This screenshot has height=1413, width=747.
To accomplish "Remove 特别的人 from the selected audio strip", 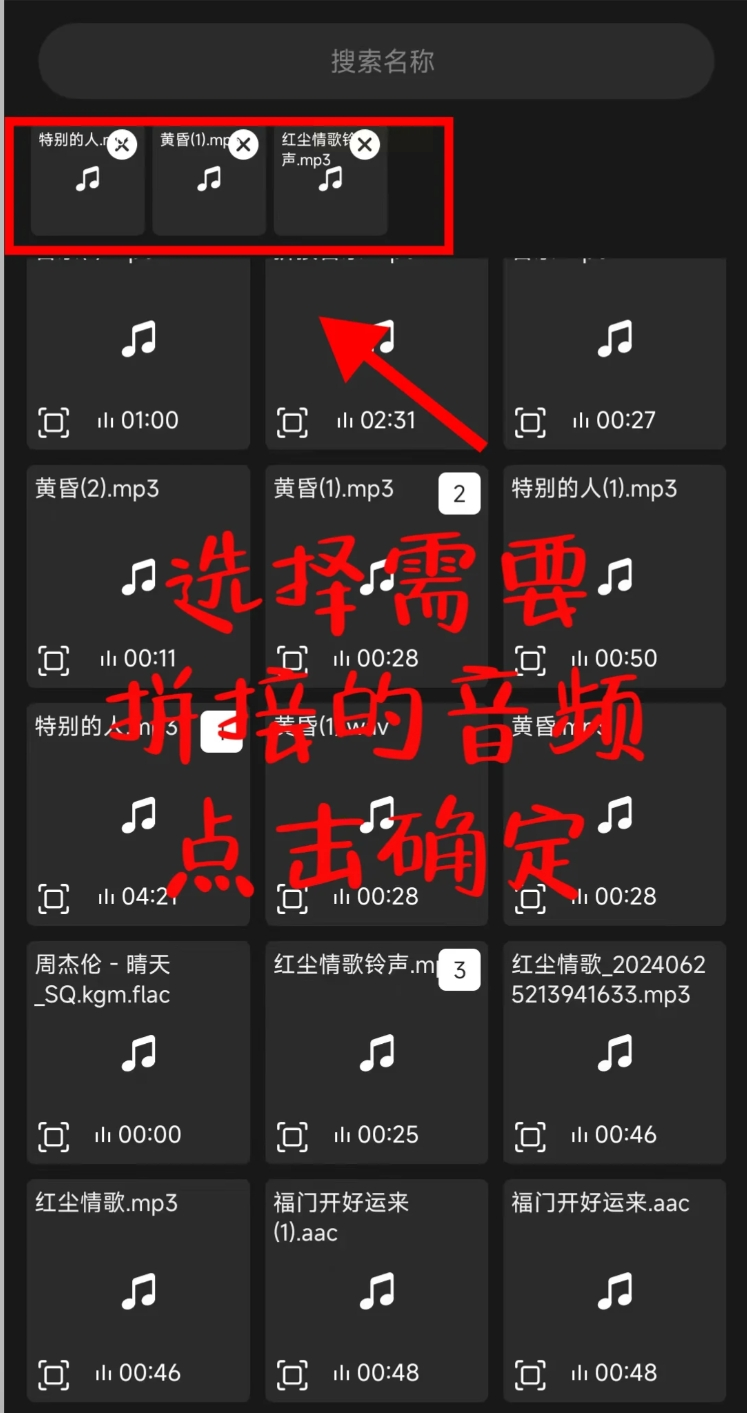I will 122,145.
